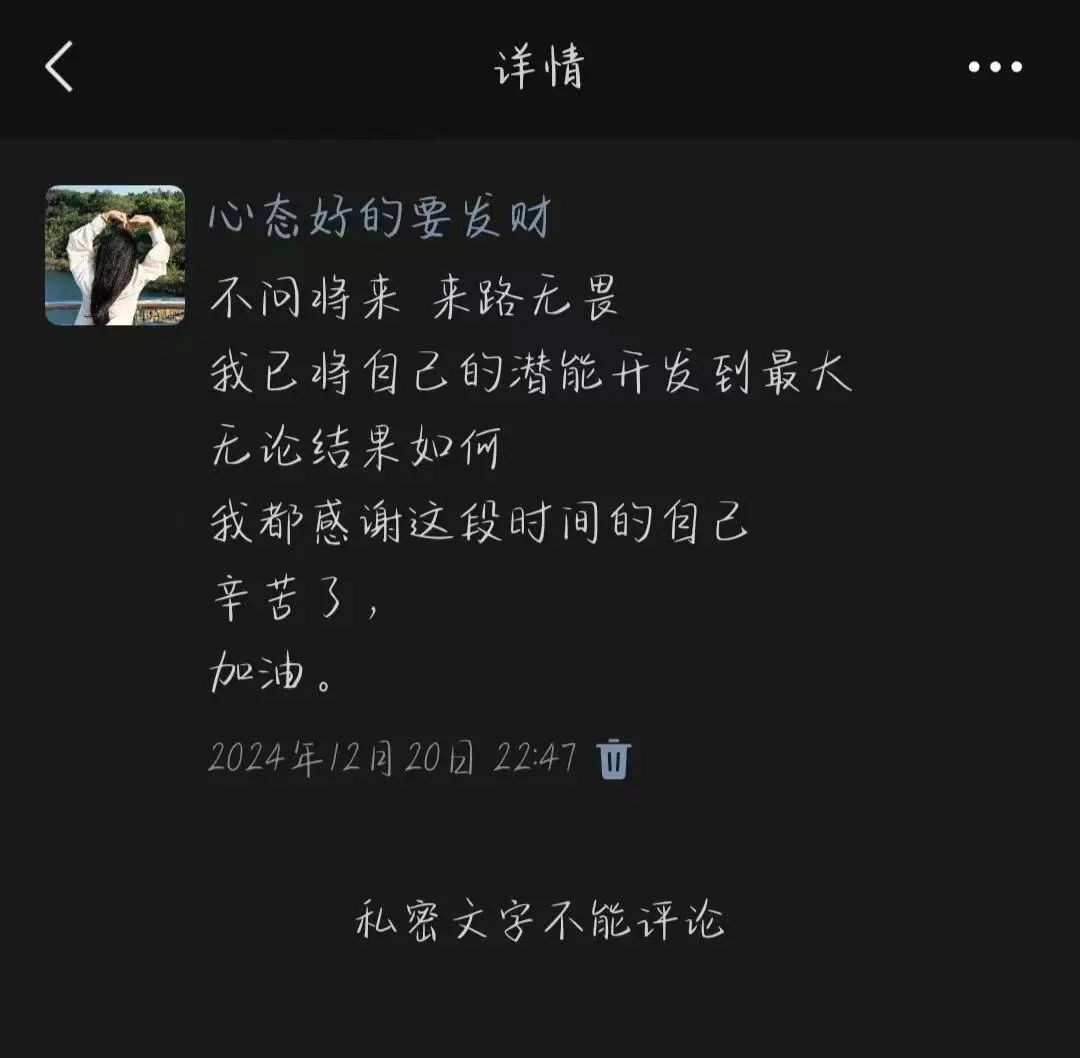
Task: Tap the username 心态好的要发财
Action: [x=380, y=217]
